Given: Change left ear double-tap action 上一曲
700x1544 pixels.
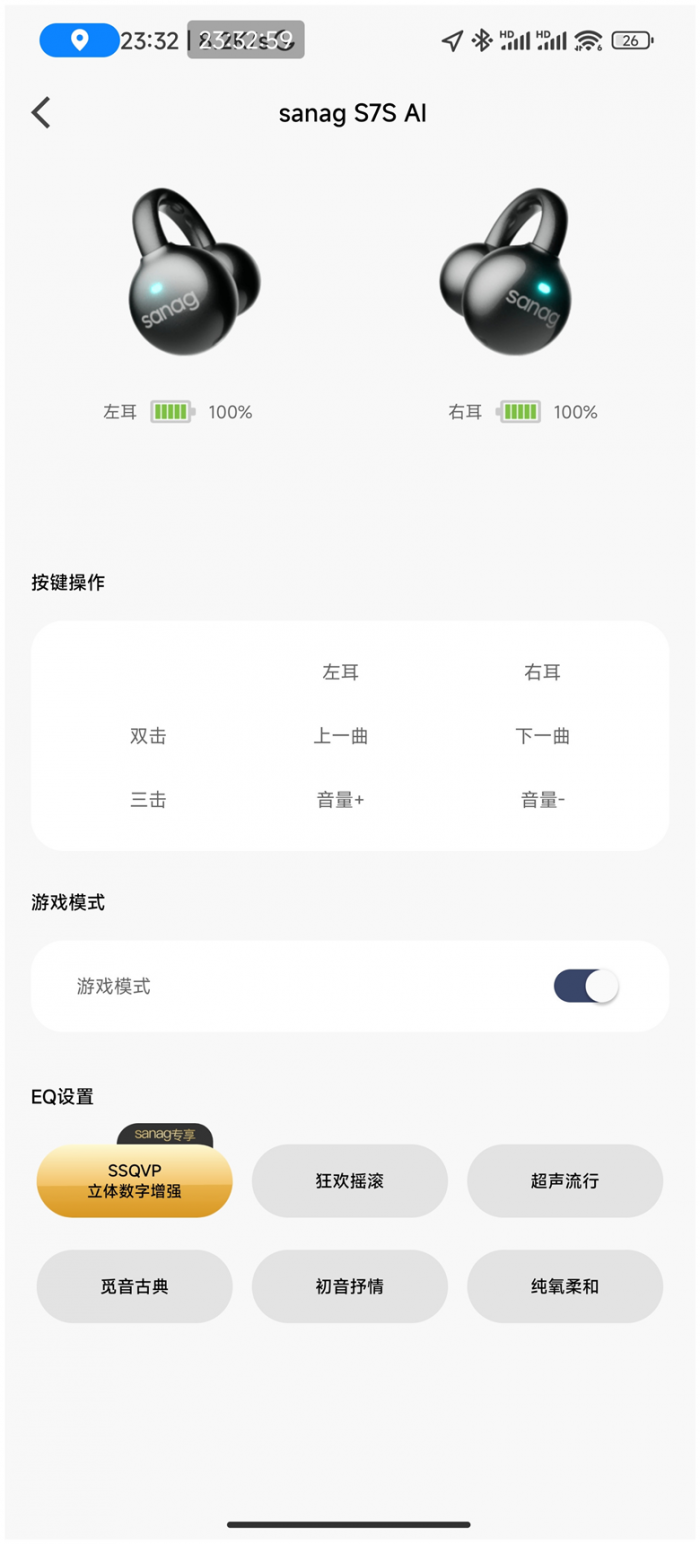Looking at the screenshot, I should [x=341, y=737].
